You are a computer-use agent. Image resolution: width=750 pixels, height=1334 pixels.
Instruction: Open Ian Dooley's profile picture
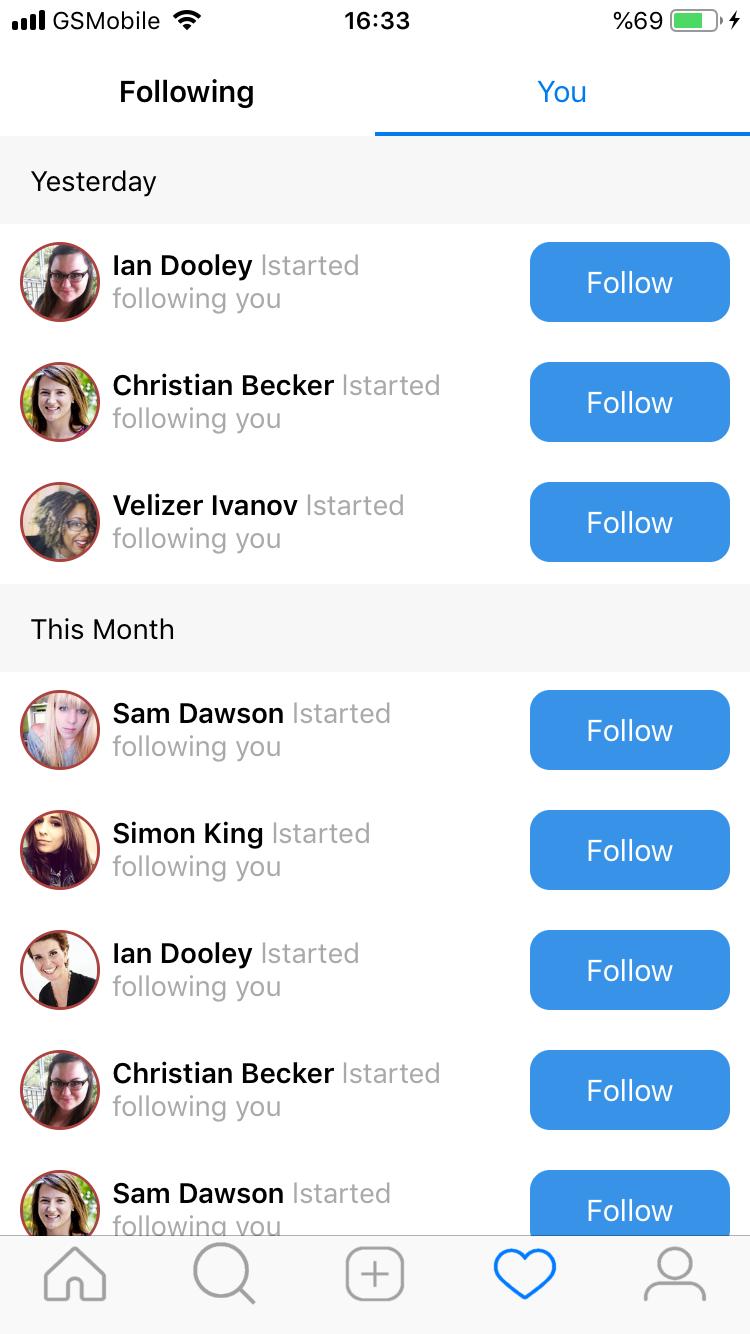click(59, 281)
